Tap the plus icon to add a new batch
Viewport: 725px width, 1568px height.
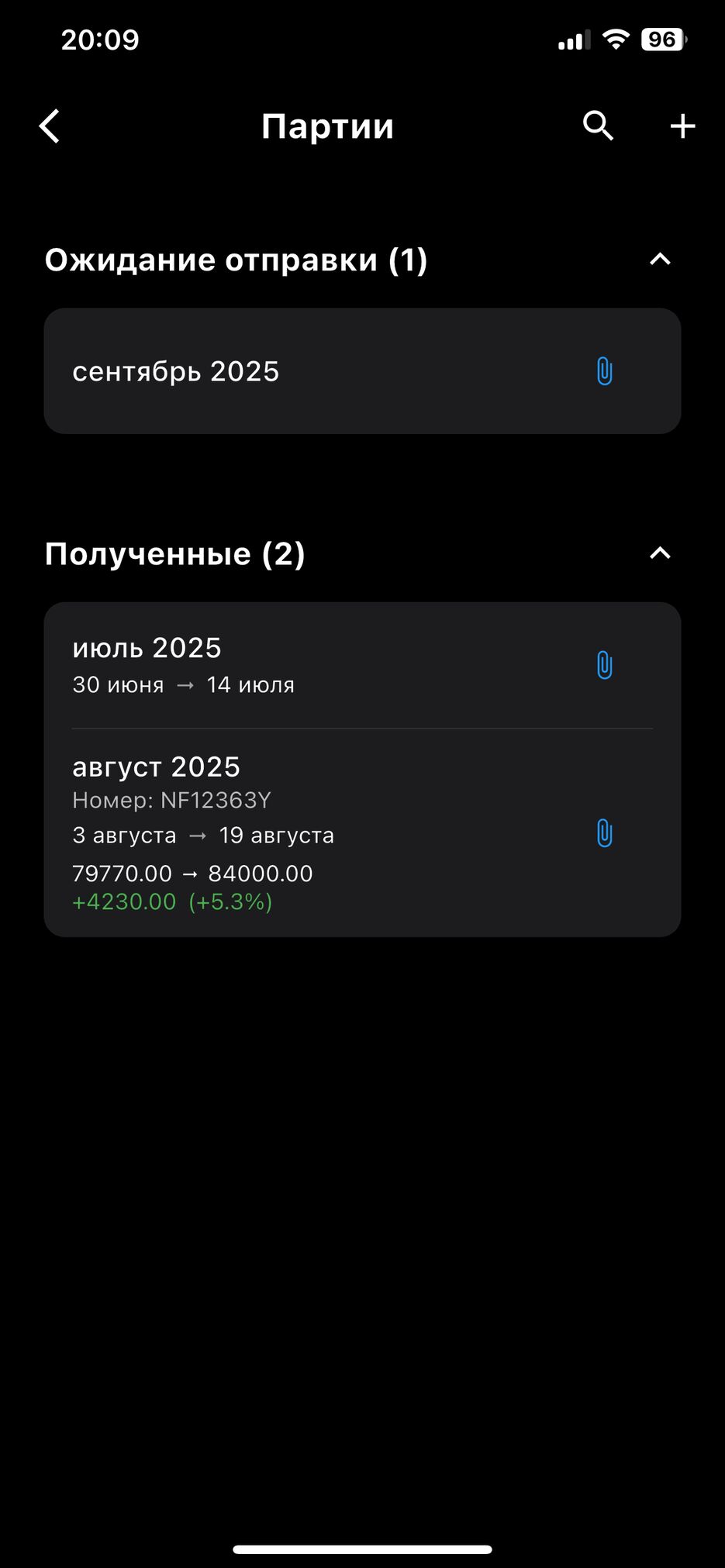click(x=681, y=125)
